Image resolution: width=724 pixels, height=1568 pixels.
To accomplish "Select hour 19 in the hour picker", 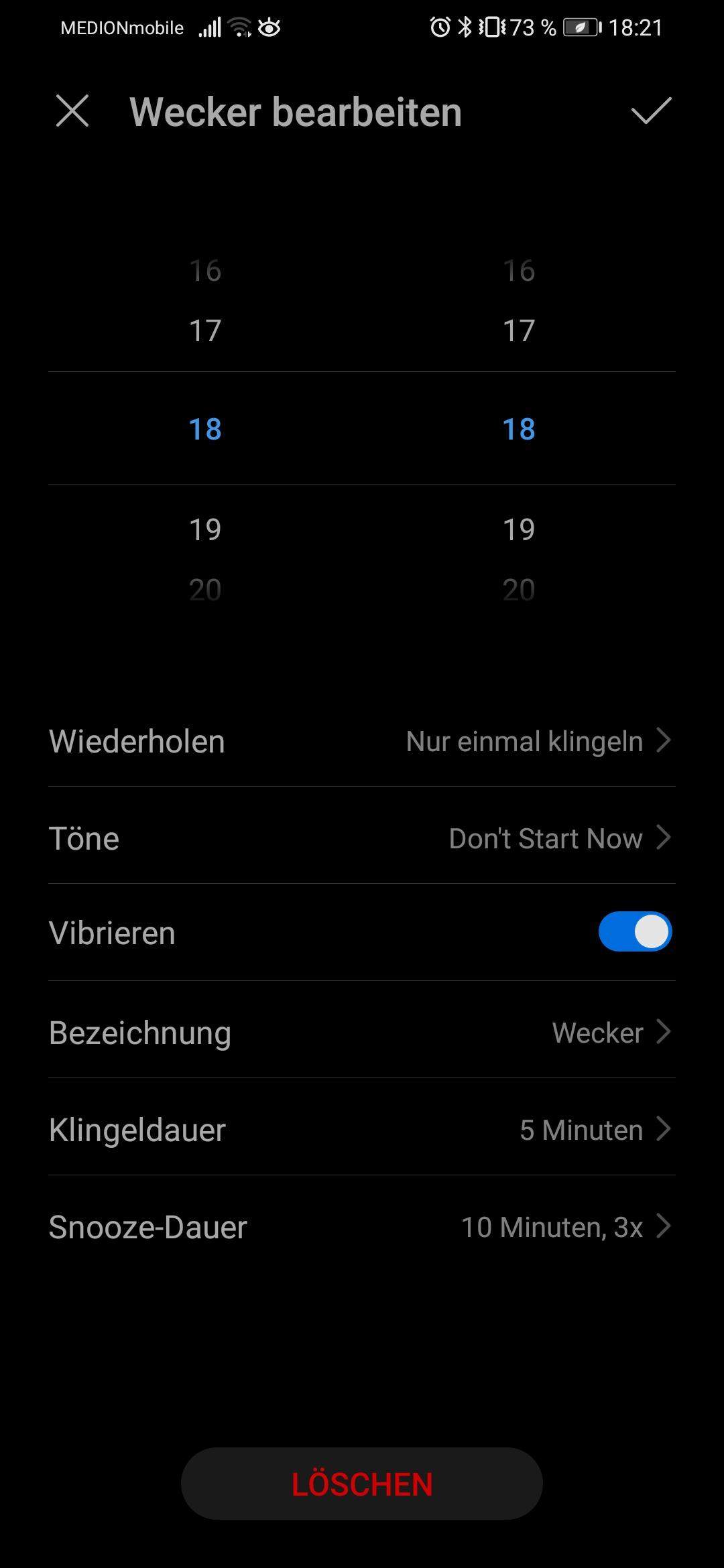I will 205,529.
